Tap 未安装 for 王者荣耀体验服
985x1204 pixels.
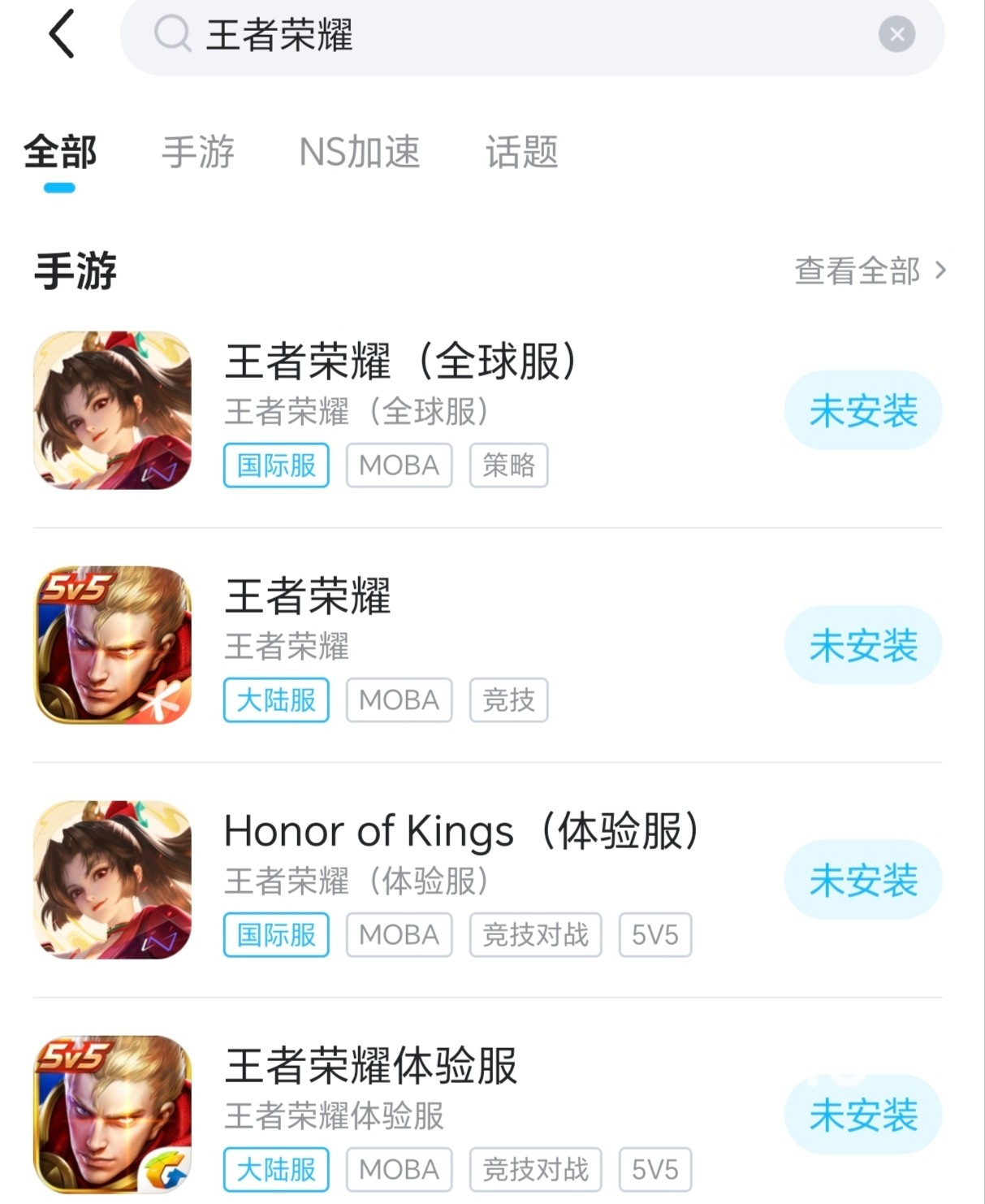tap(862, 1115)
